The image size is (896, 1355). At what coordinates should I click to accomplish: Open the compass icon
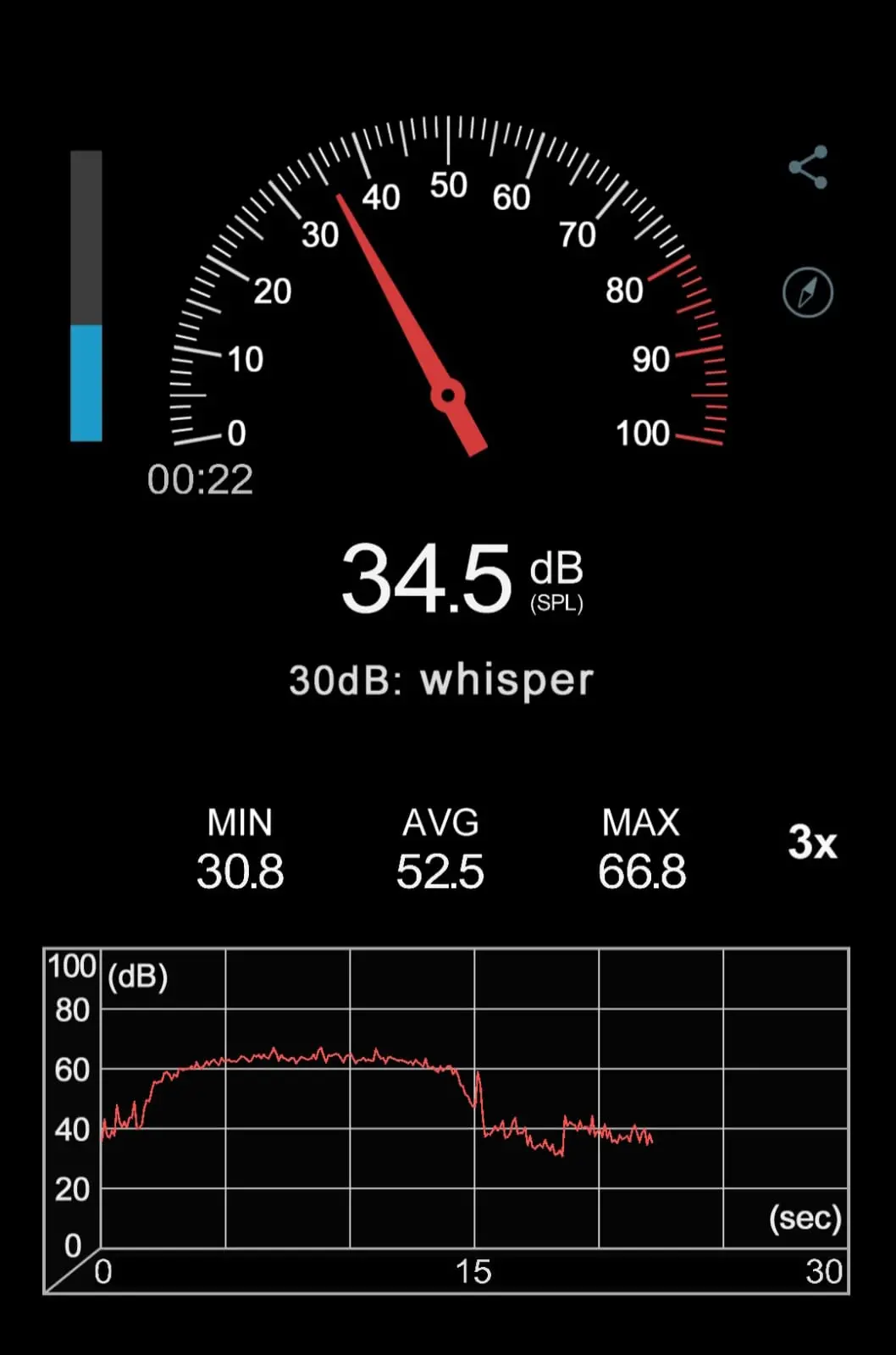tap(808, 293)
